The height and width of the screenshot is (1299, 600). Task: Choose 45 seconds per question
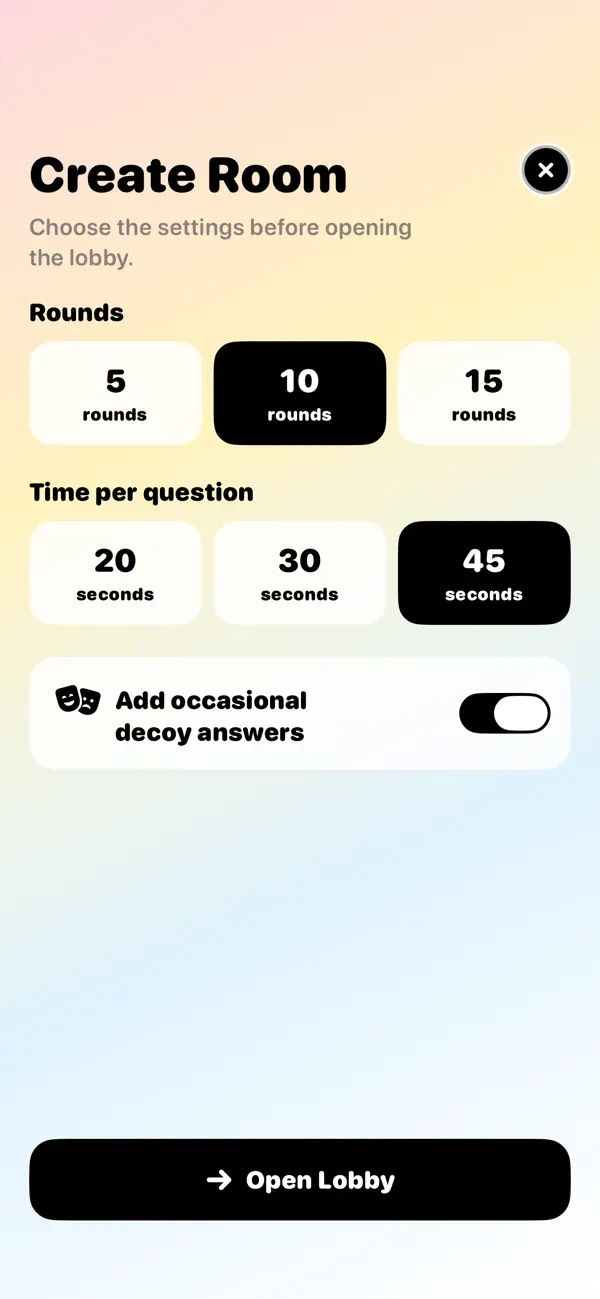484,573
